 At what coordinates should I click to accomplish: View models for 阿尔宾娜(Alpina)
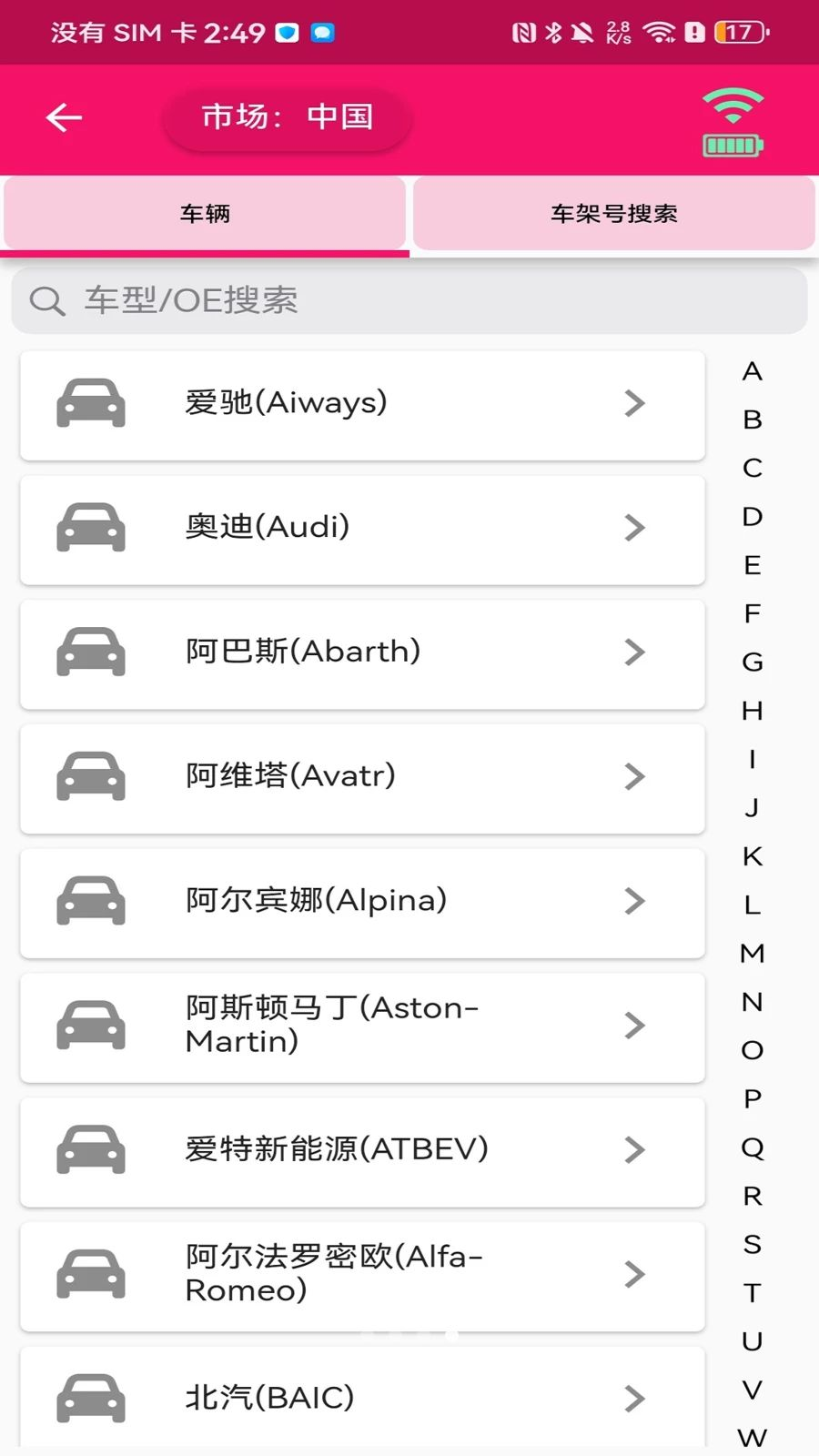point(362,902)
